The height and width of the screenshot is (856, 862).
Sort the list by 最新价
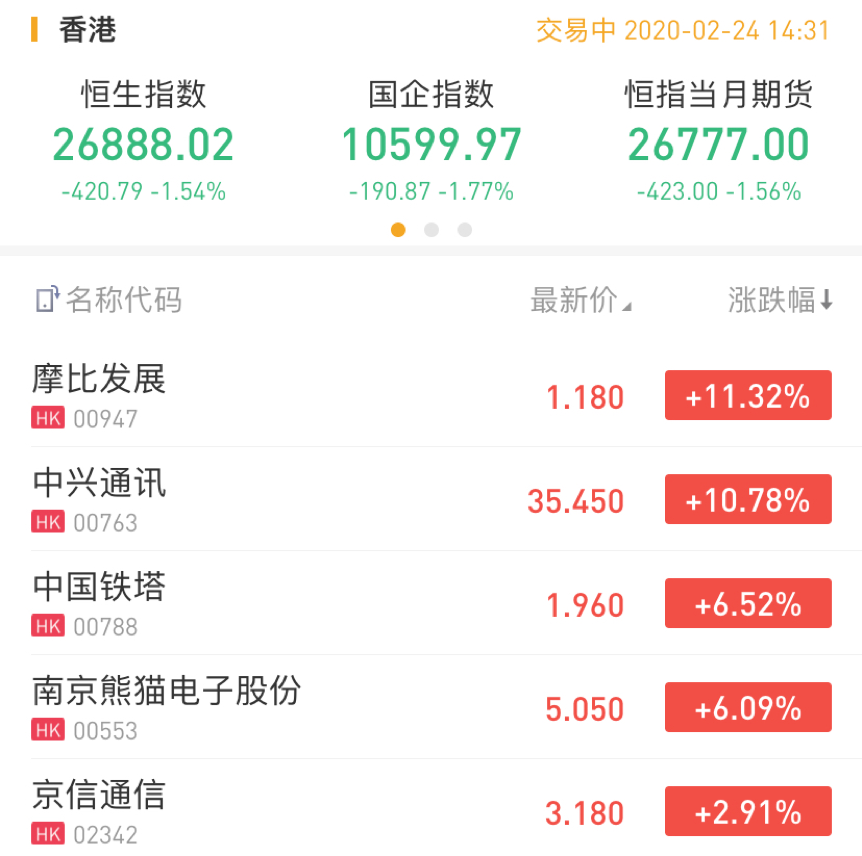pyautogui.click(x=580, y=300)
